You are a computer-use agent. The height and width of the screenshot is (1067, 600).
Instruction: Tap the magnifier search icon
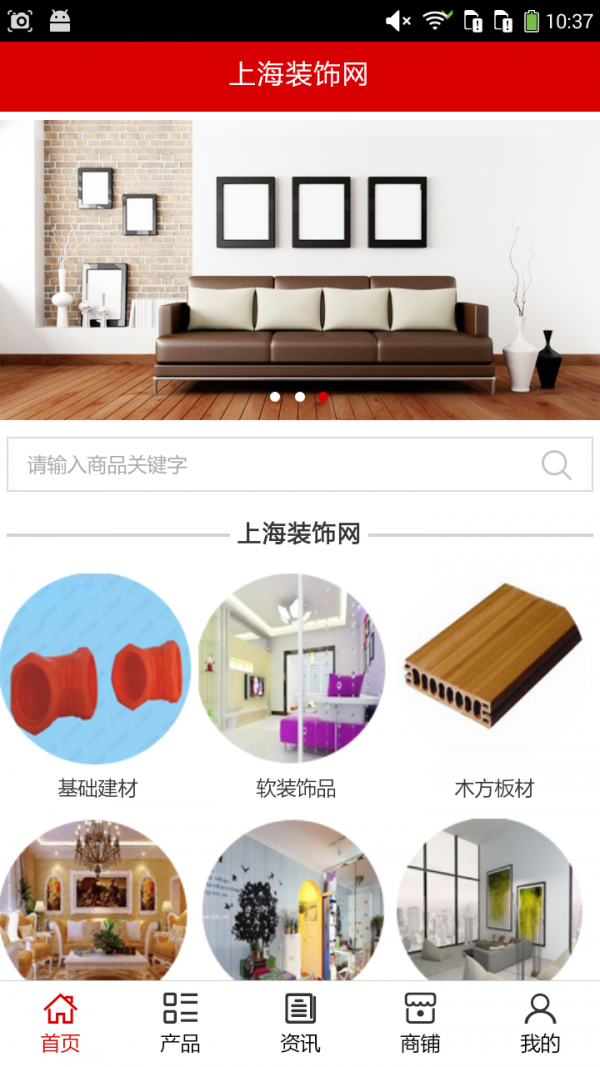(x=556, y=465)
